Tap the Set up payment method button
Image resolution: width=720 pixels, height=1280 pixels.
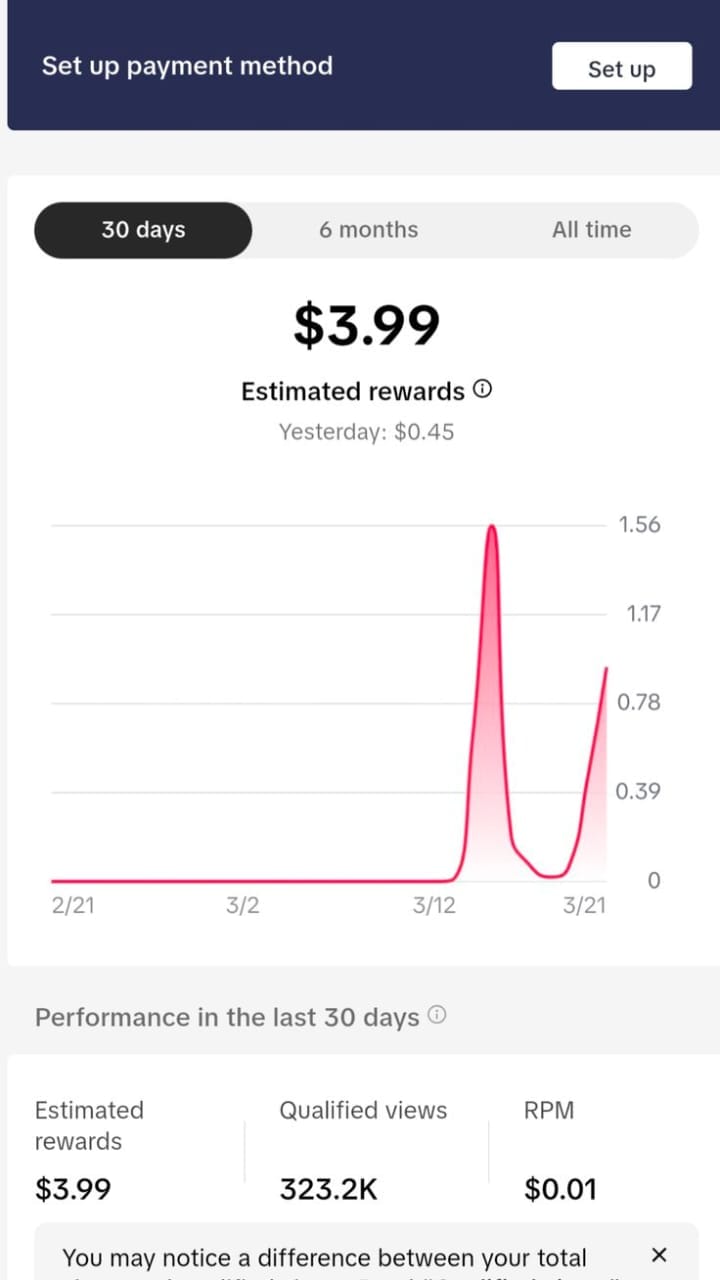(x=621, y=67)
